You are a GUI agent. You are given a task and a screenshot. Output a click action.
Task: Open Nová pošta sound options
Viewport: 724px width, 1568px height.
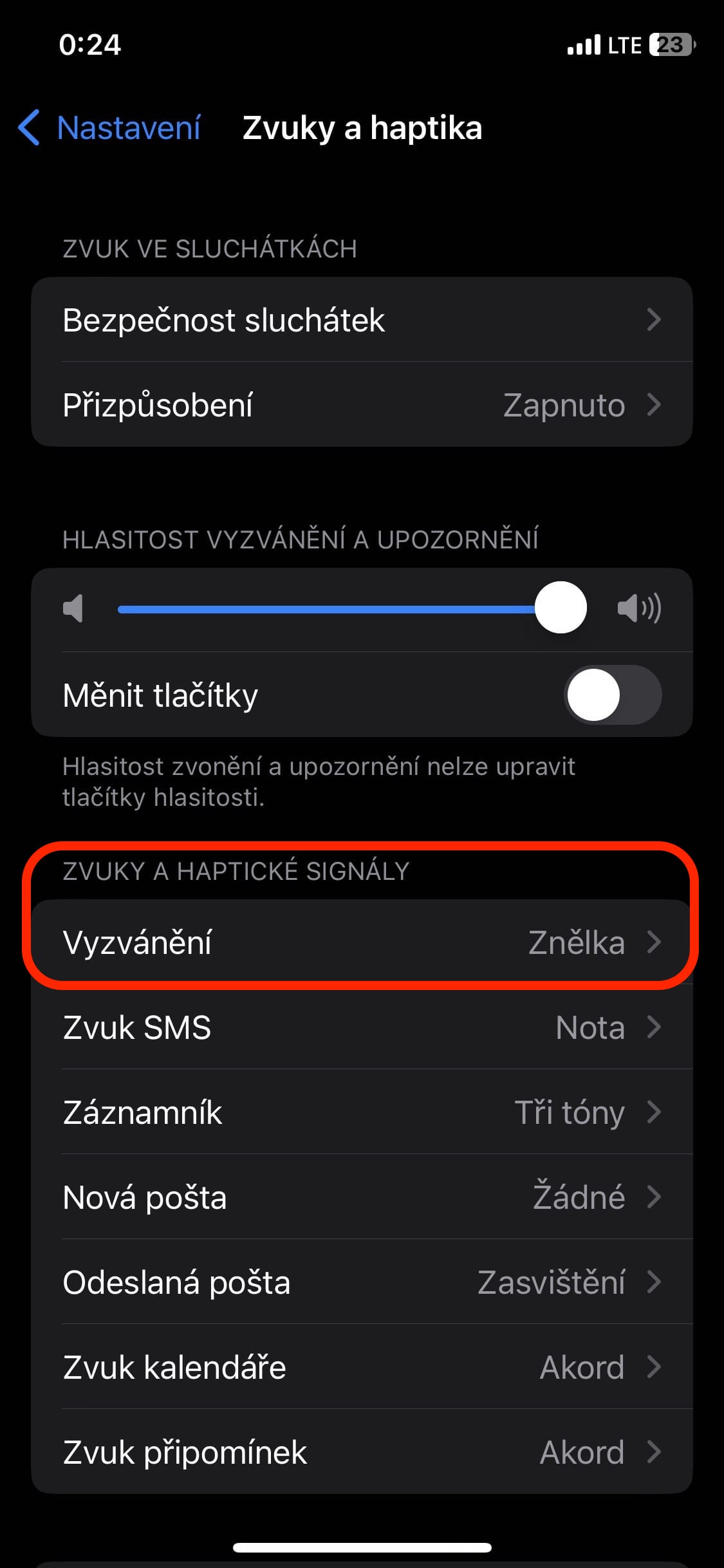tap(362, 1197)
